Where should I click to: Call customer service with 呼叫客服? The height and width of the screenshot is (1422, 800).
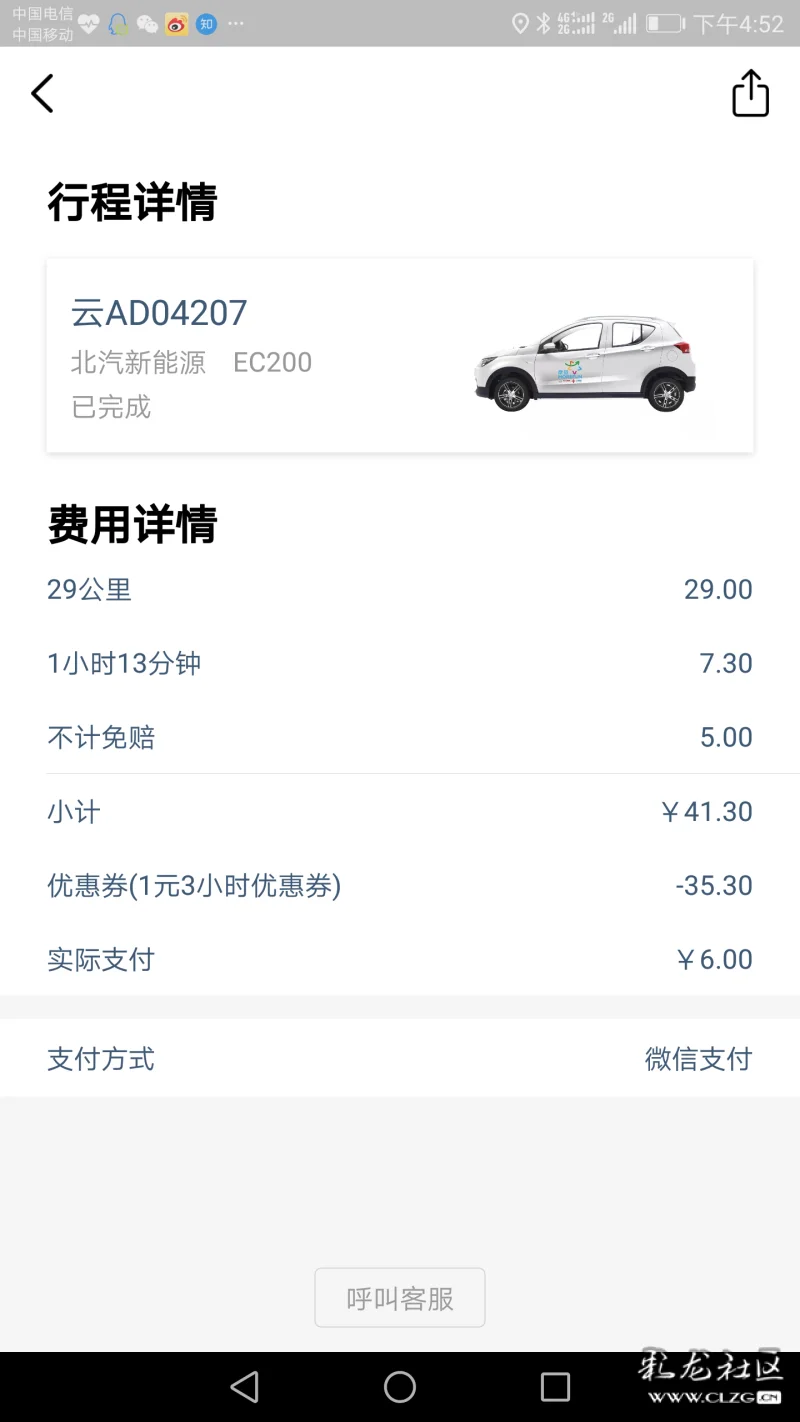400,1298
